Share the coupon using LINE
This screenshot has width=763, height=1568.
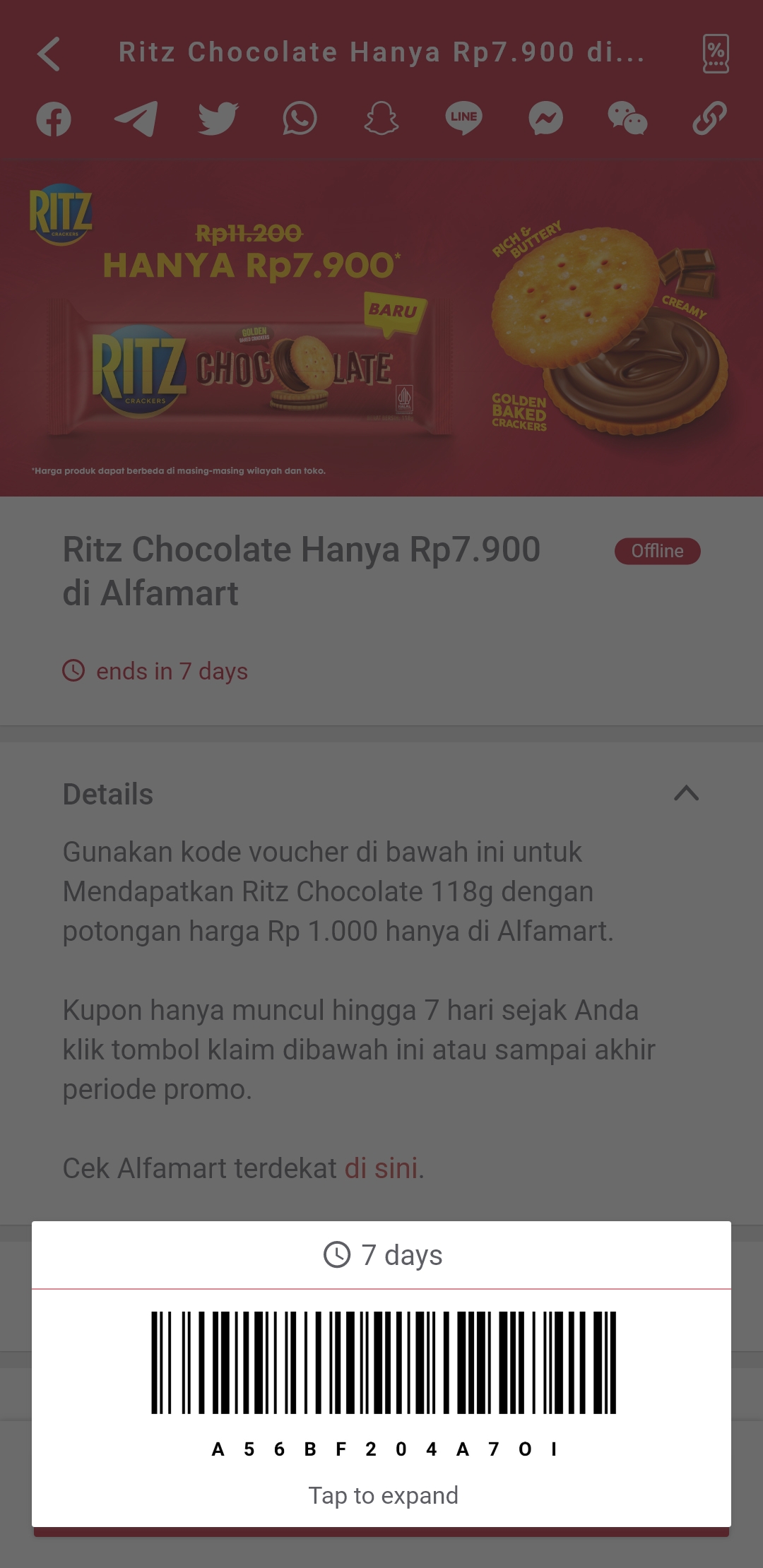coord(463,118)
